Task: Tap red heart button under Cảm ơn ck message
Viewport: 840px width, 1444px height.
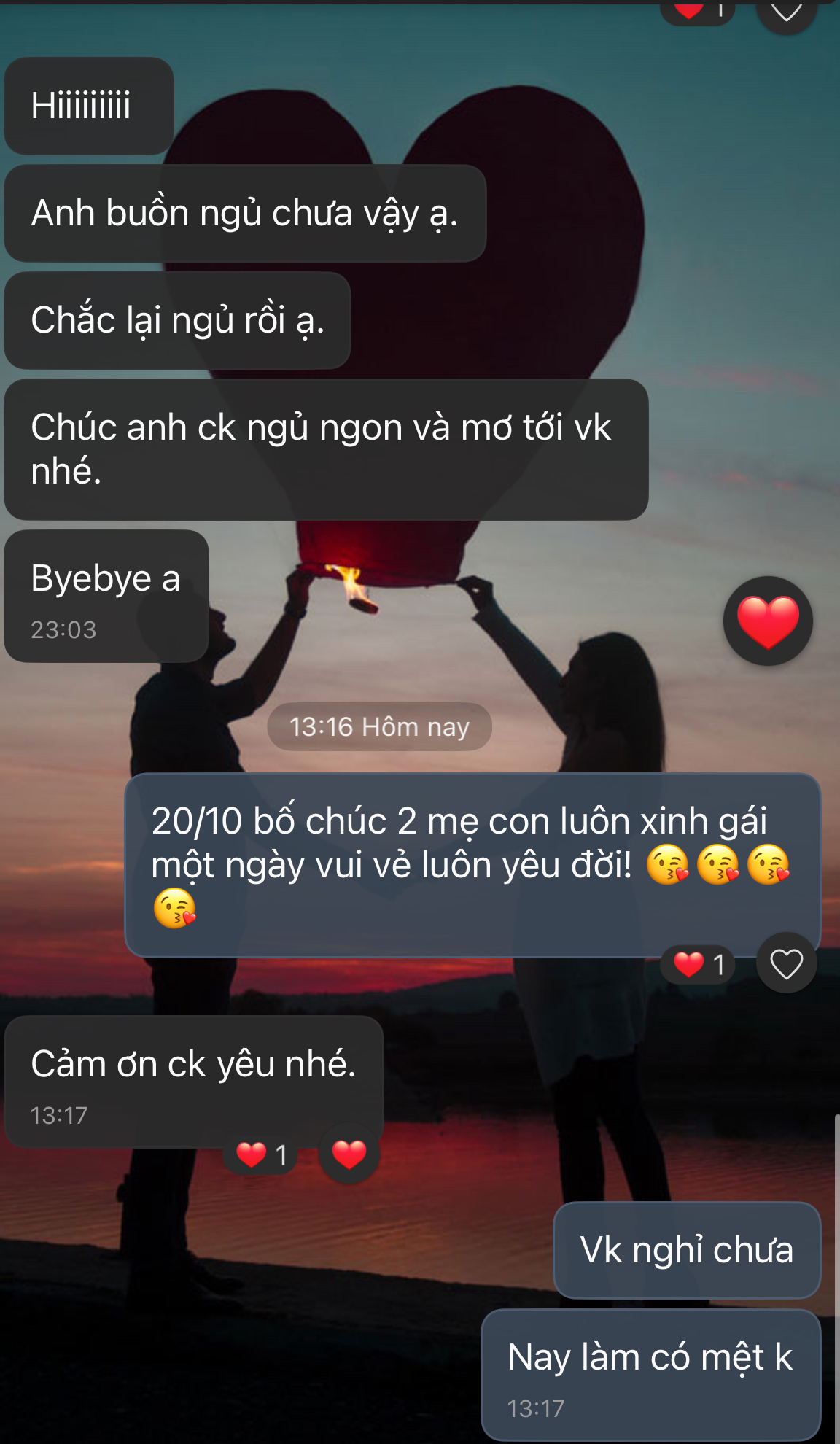Action: [349, 1154]
